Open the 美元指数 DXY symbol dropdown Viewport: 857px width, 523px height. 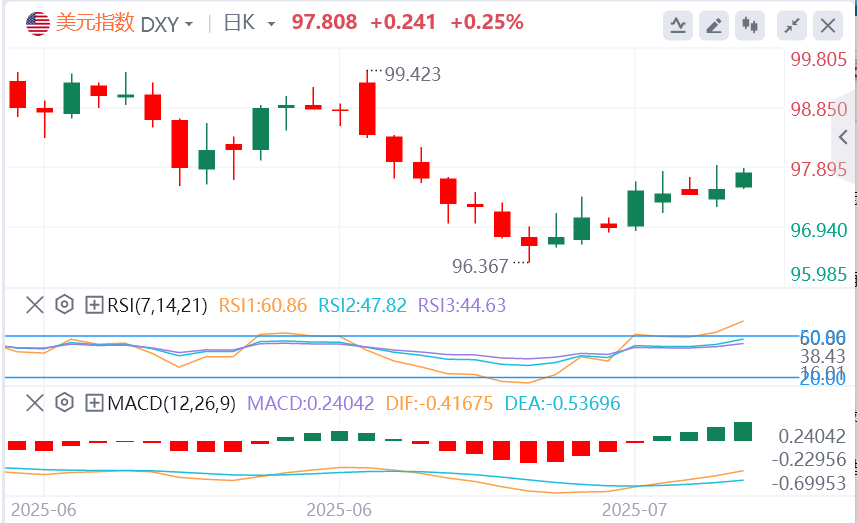190,23
